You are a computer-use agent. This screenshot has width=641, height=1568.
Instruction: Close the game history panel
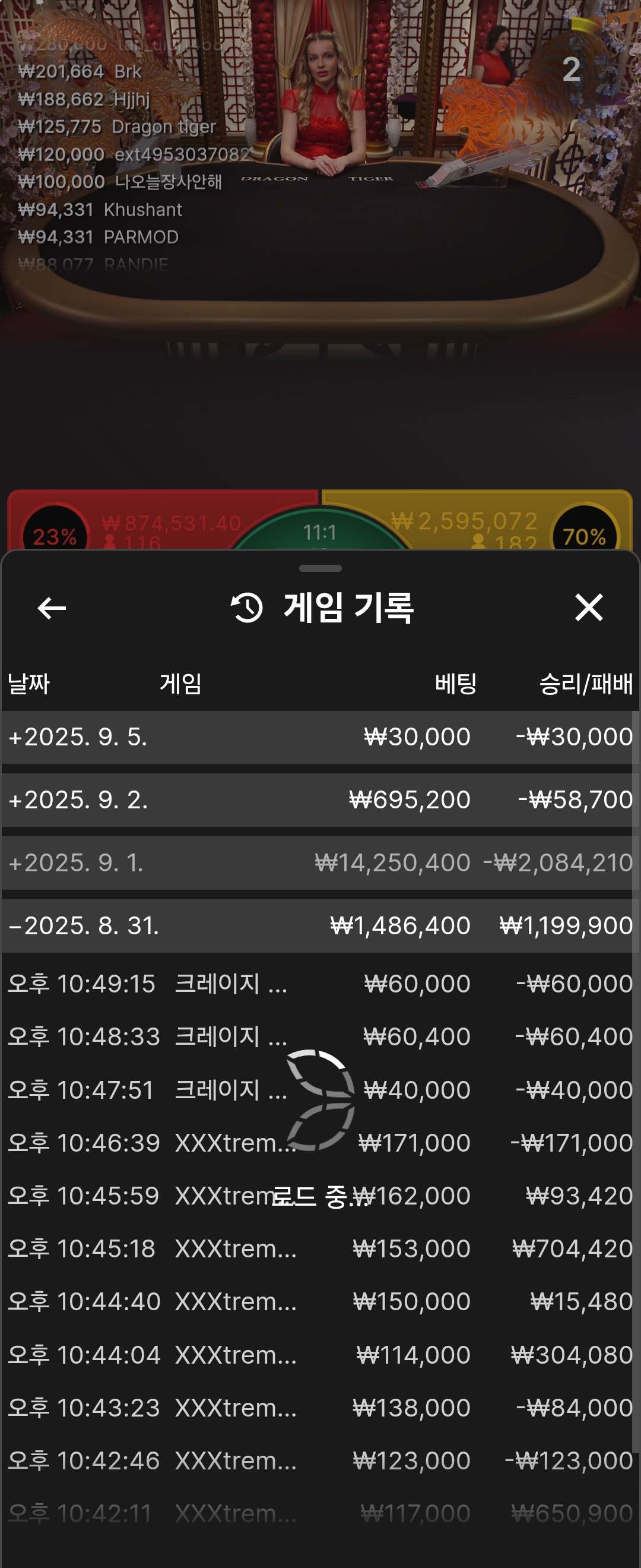(588, 608)
